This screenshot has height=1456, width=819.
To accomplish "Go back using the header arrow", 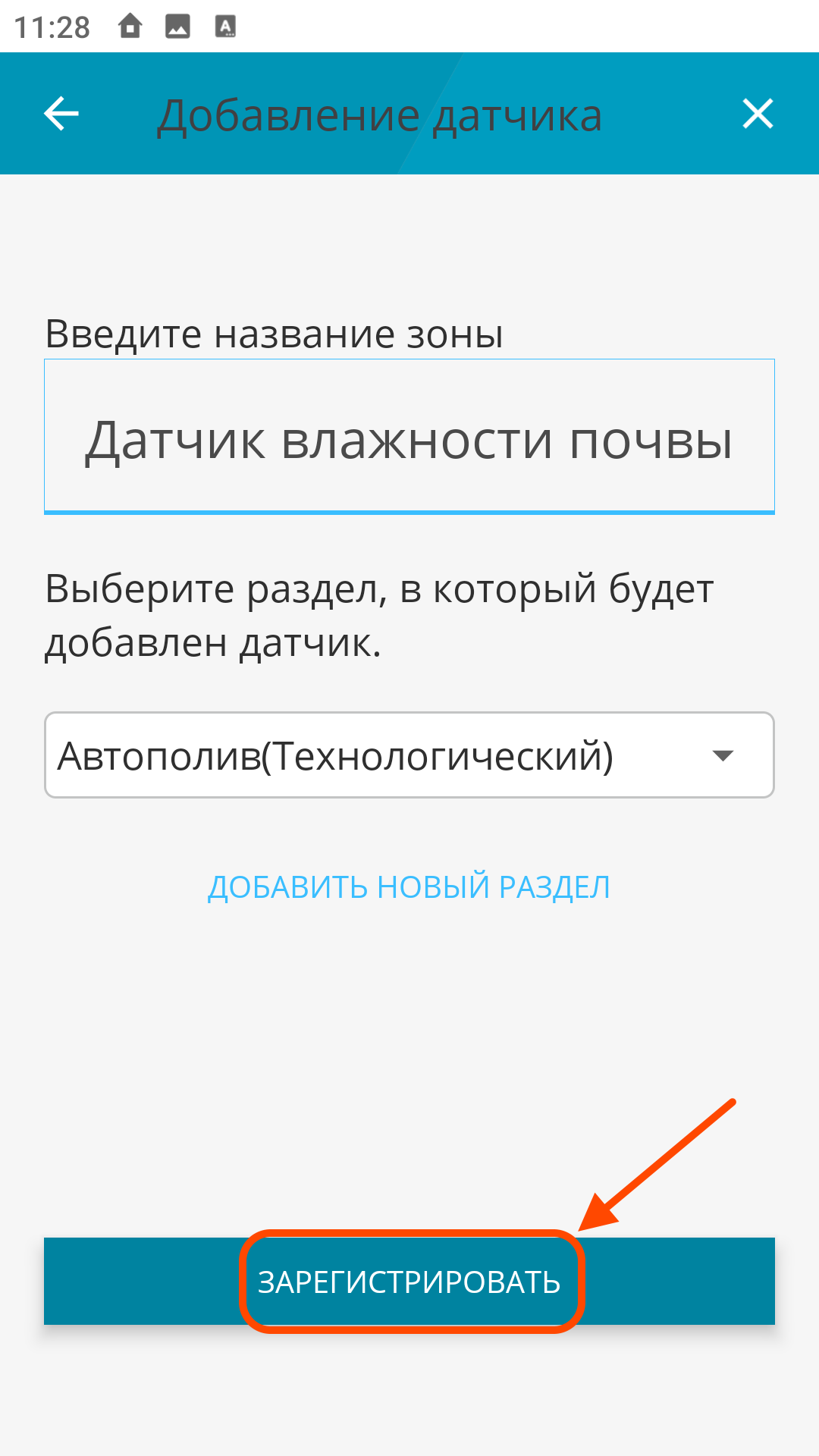I will 61,115.
